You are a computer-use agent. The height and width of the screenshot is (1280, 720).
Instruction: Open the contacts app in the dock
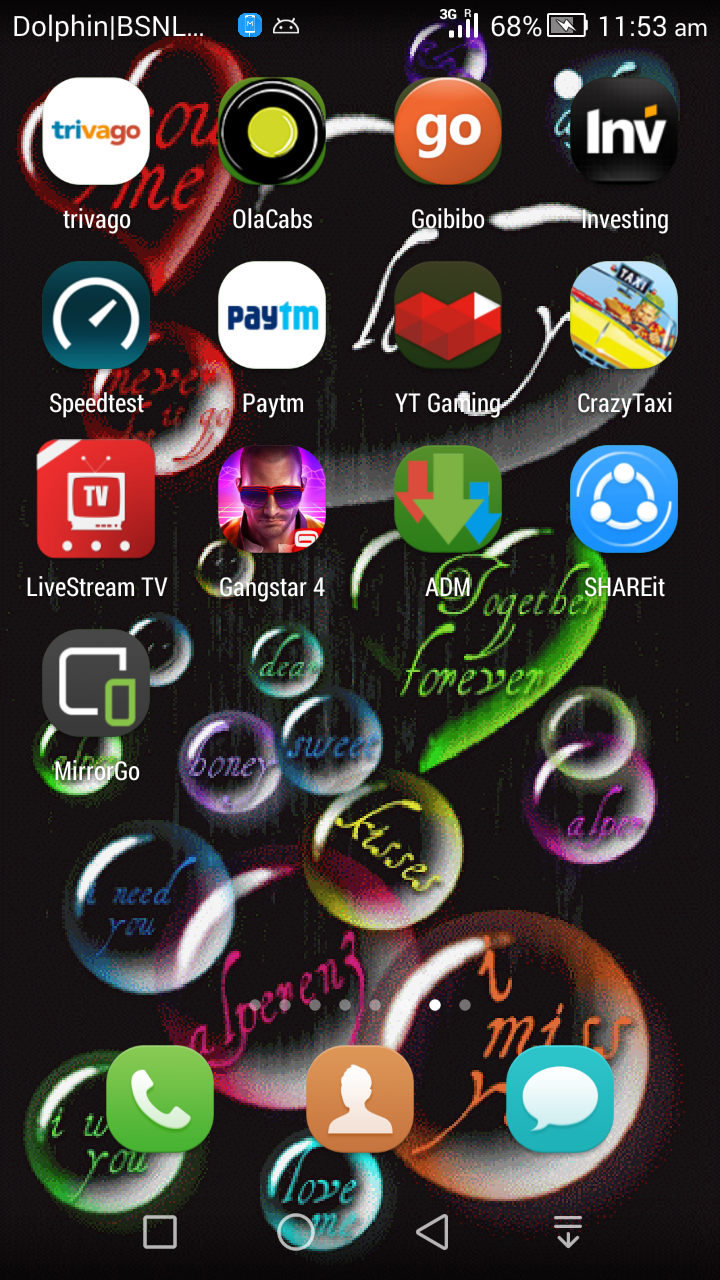[360, 1098]
